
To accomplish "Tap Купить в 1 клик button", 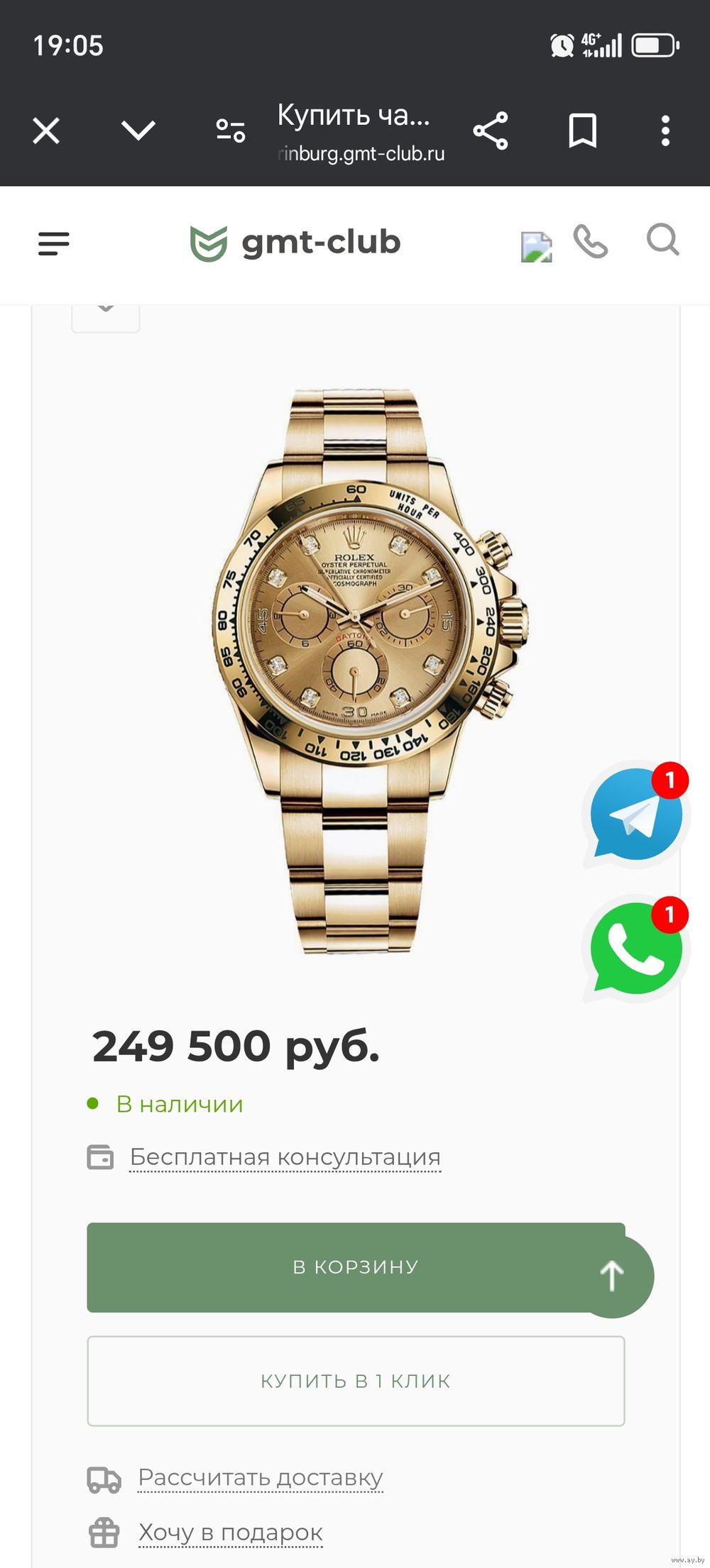I will (356, 1381).
